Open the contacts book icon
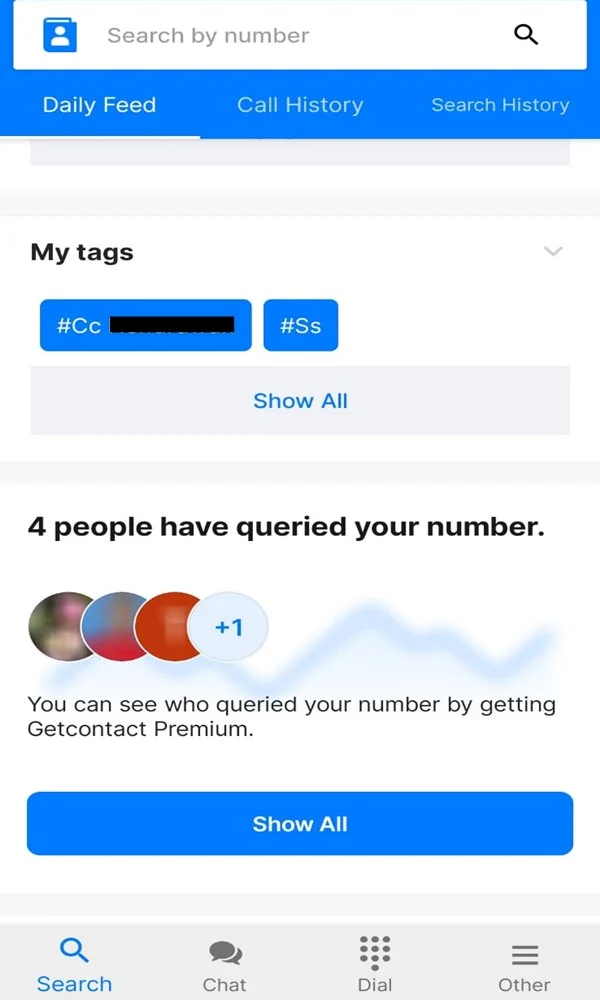Viewport: 600px width, 1000px height. (60, 35)
